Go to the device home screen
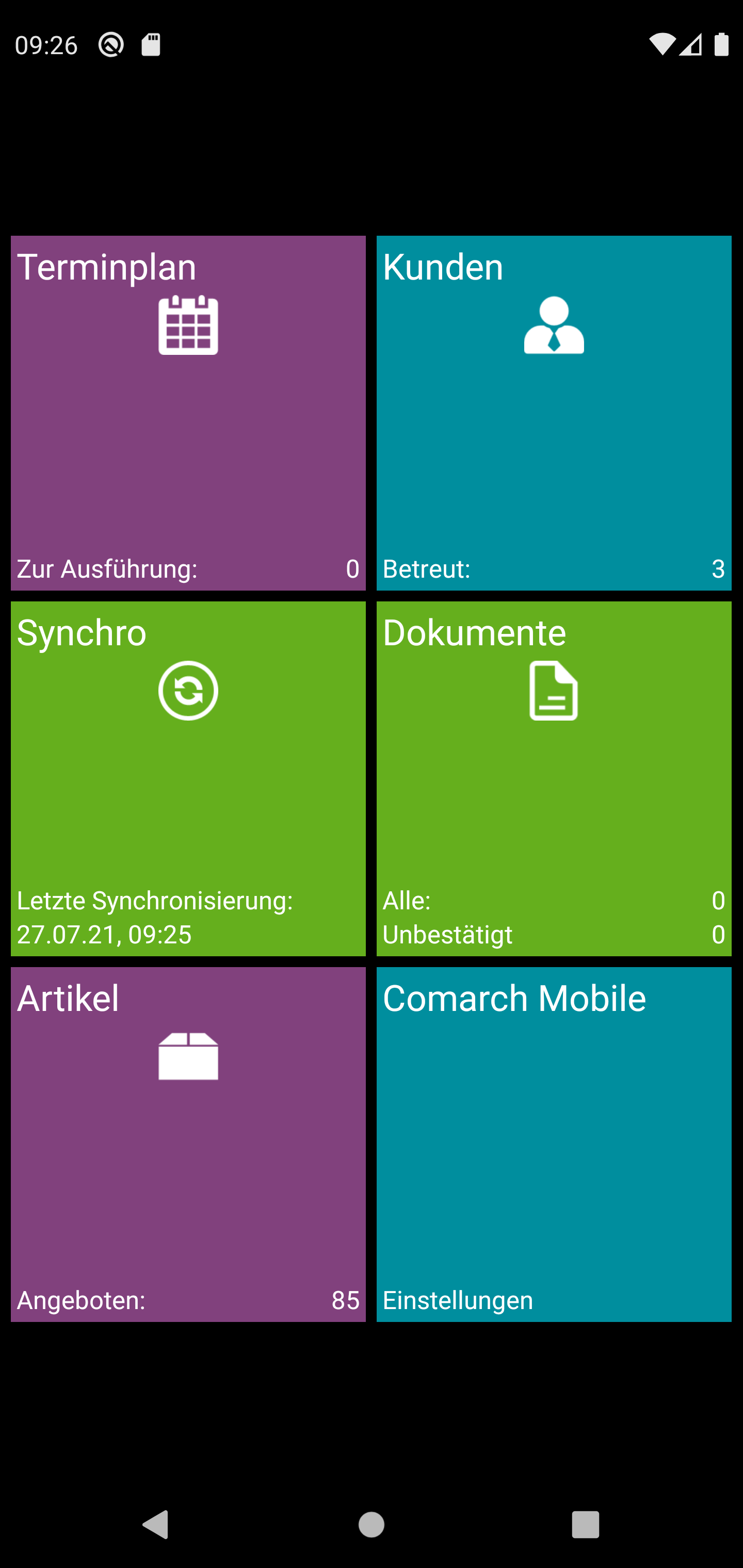 pyautogui.click(x=372, y=1525)
